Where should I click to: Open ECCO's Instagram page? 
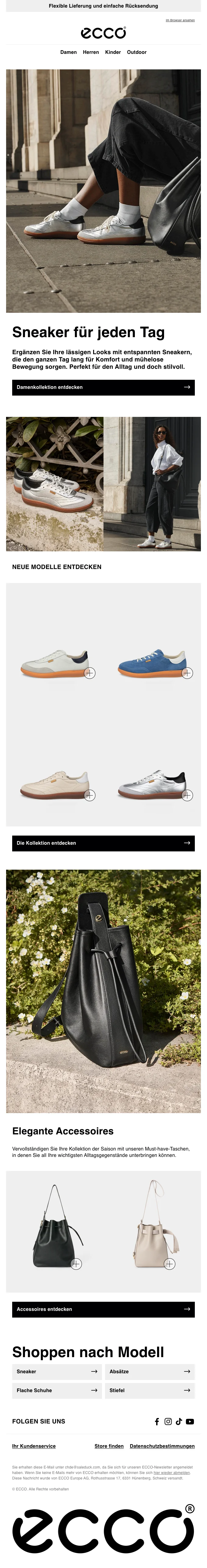click(168, 1421)
